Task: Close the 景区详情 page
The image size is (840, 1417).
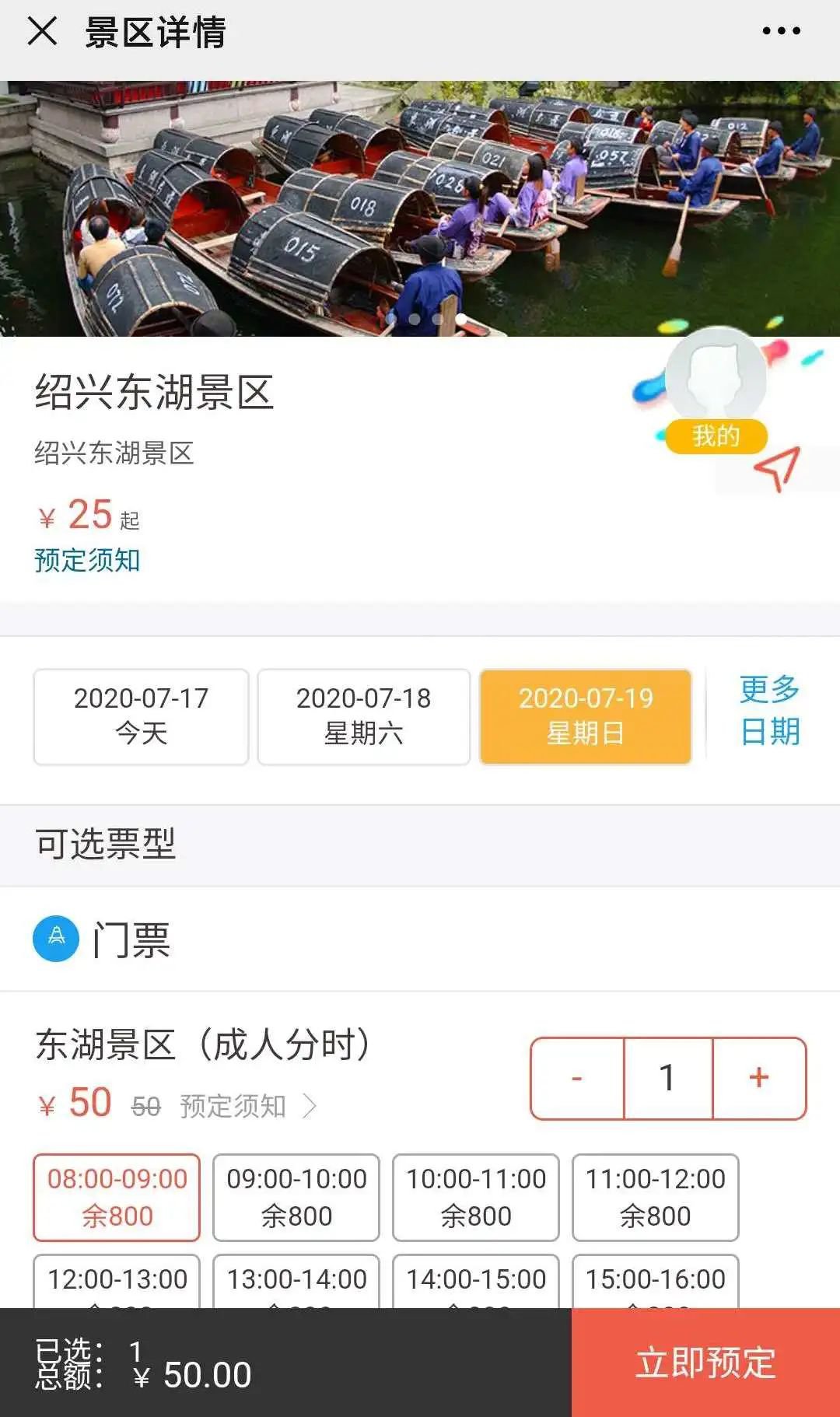Action: (42, 32)
